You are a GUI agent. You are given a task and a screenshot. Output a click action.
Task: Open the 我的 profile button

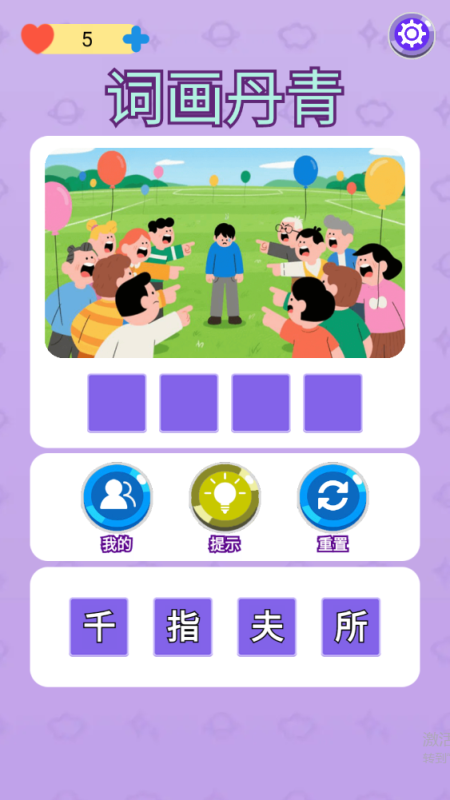(x=117, y=497)
